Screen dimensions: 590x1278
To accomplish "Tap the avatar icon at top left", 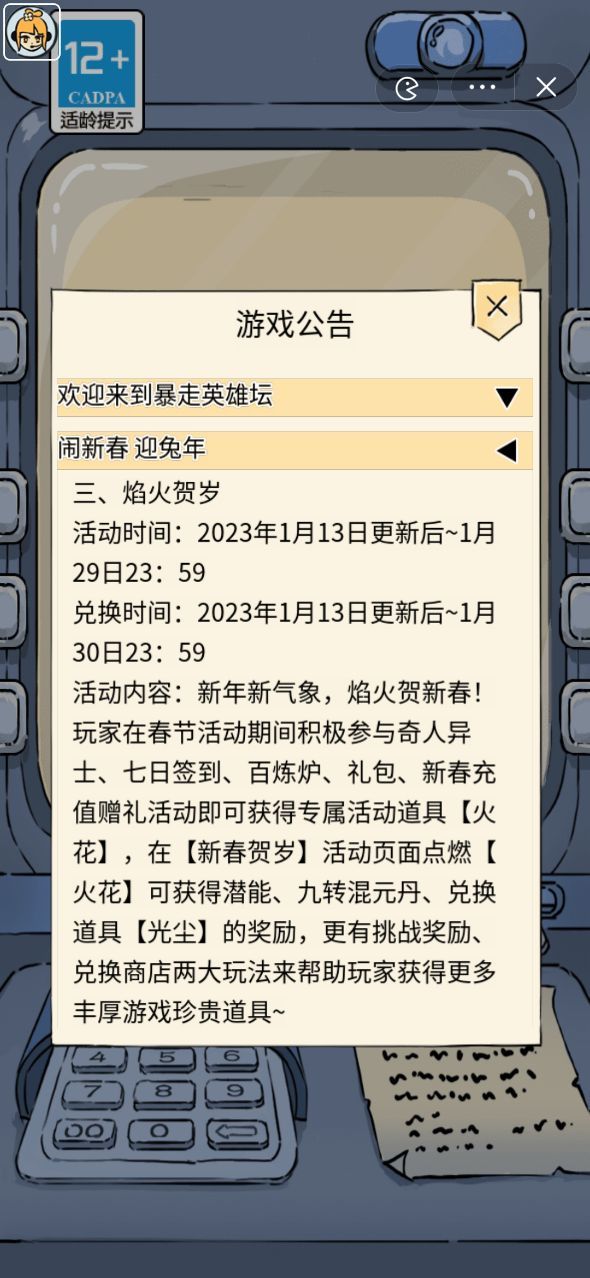I will [32, 32].
